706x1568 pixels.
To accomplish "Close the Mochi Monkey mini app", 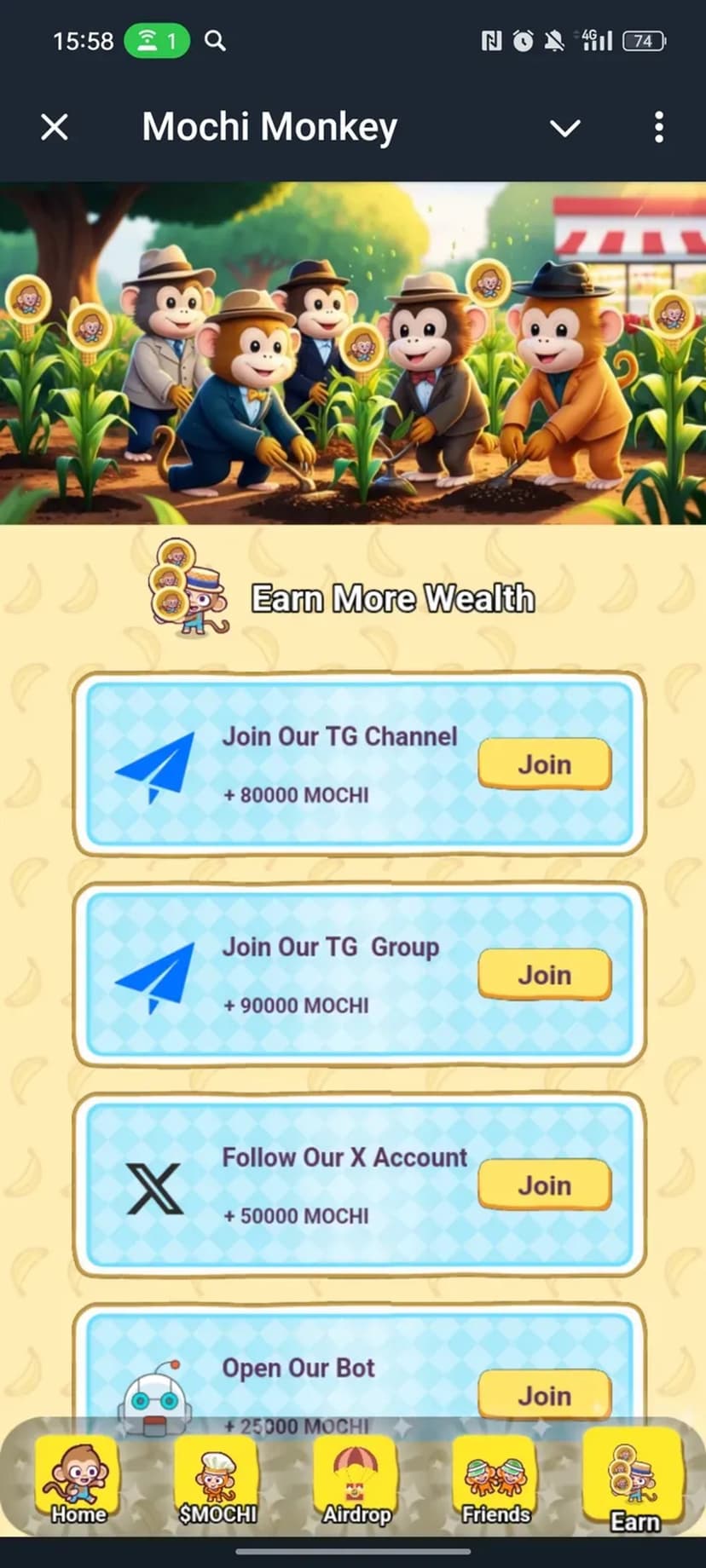I will (x=55, y=128).
